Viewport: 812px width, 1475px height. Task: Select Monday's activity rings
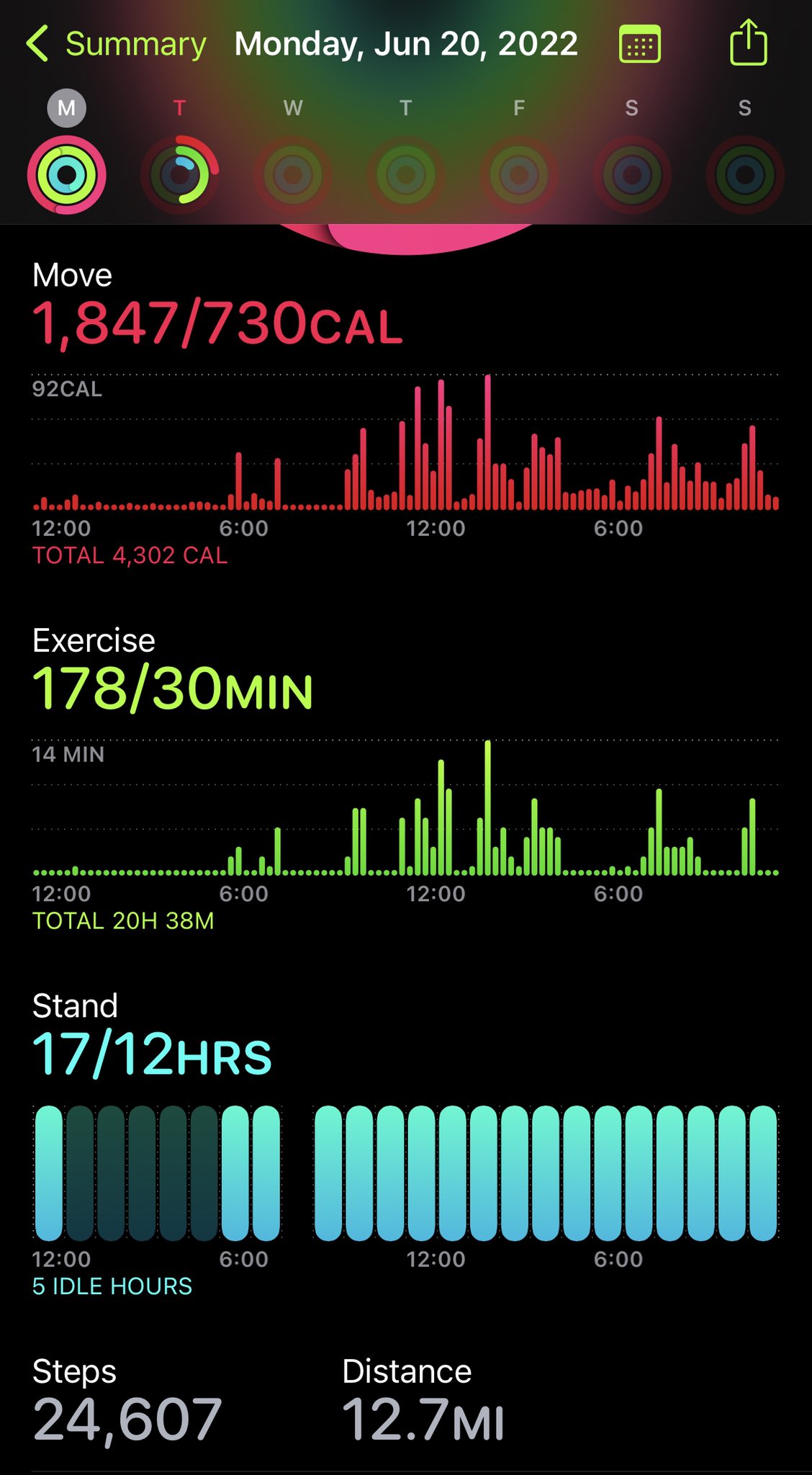pos(67,174)
